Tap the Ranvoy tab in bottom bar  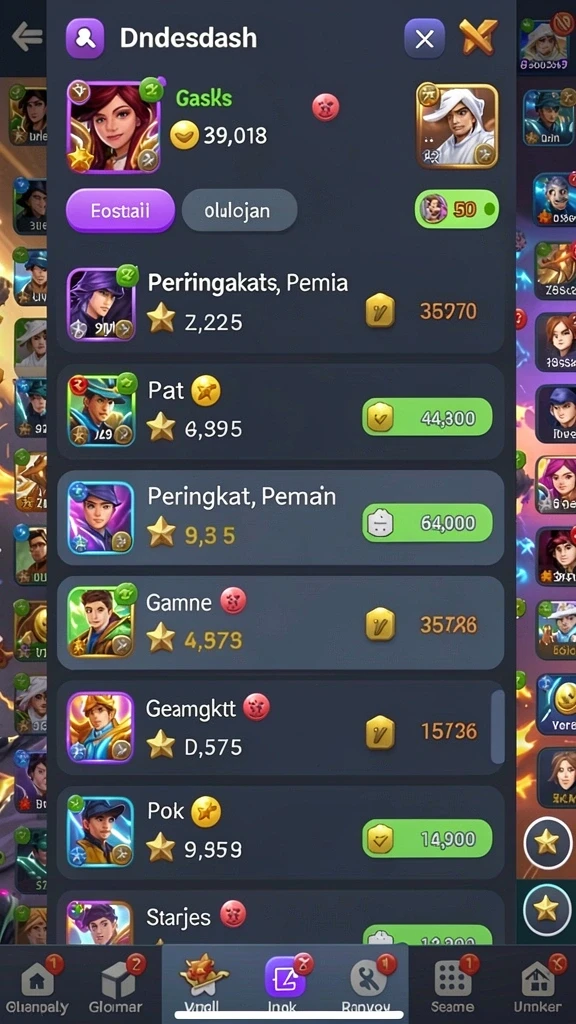(366, 985)
